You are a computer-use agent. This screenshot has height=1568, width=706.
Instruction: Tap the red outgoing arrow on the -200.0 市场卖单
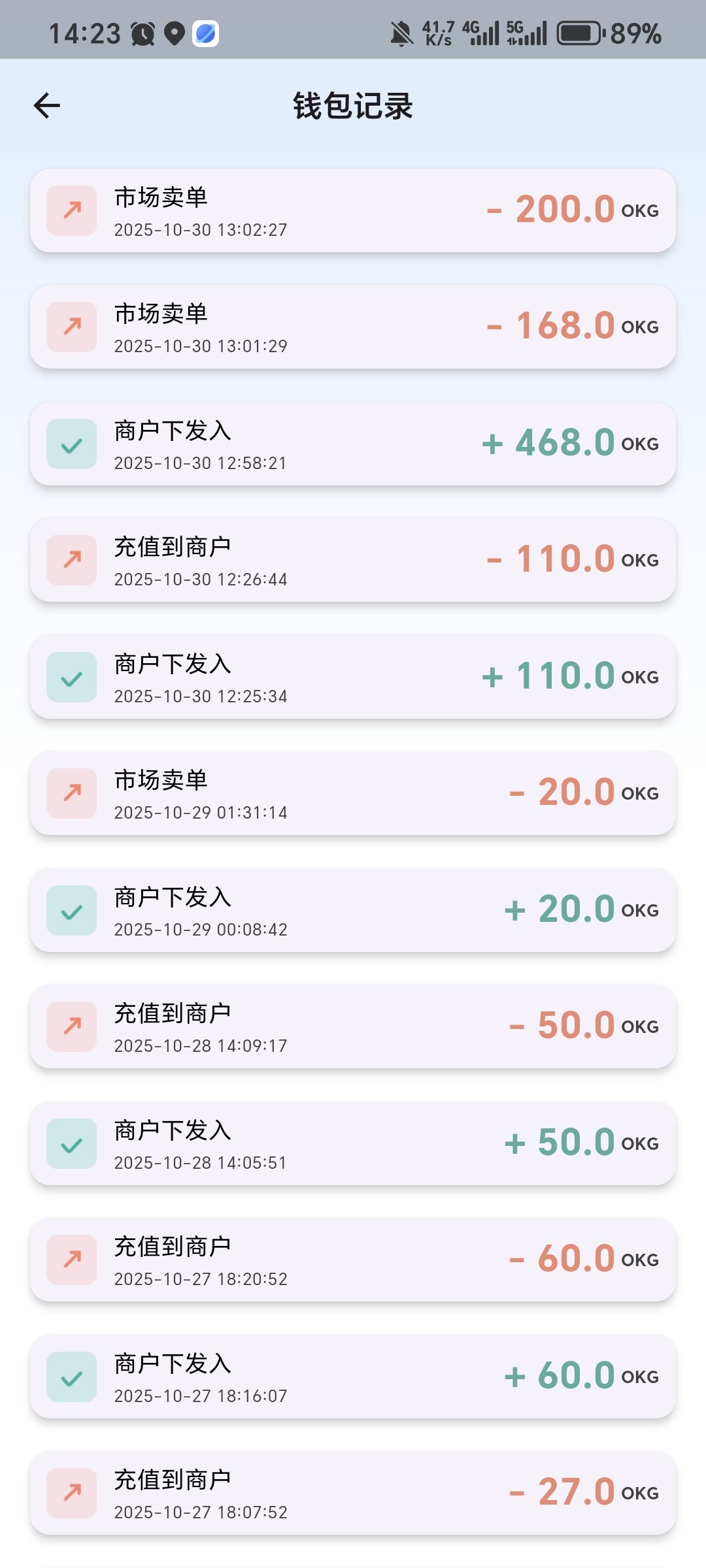coord(71,210)
